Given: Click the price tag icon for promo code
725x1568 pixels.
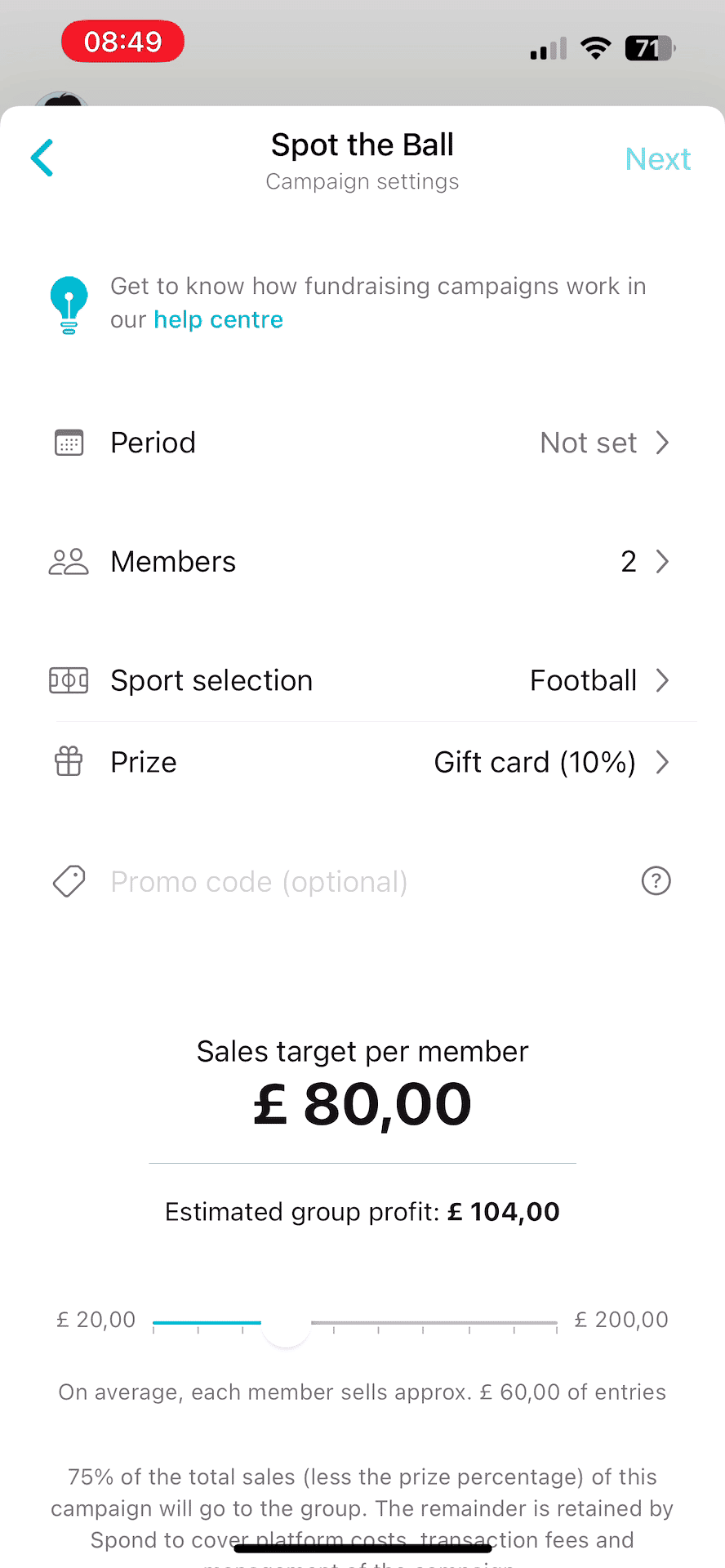Looking at the screenshot, I should point(69,881).
